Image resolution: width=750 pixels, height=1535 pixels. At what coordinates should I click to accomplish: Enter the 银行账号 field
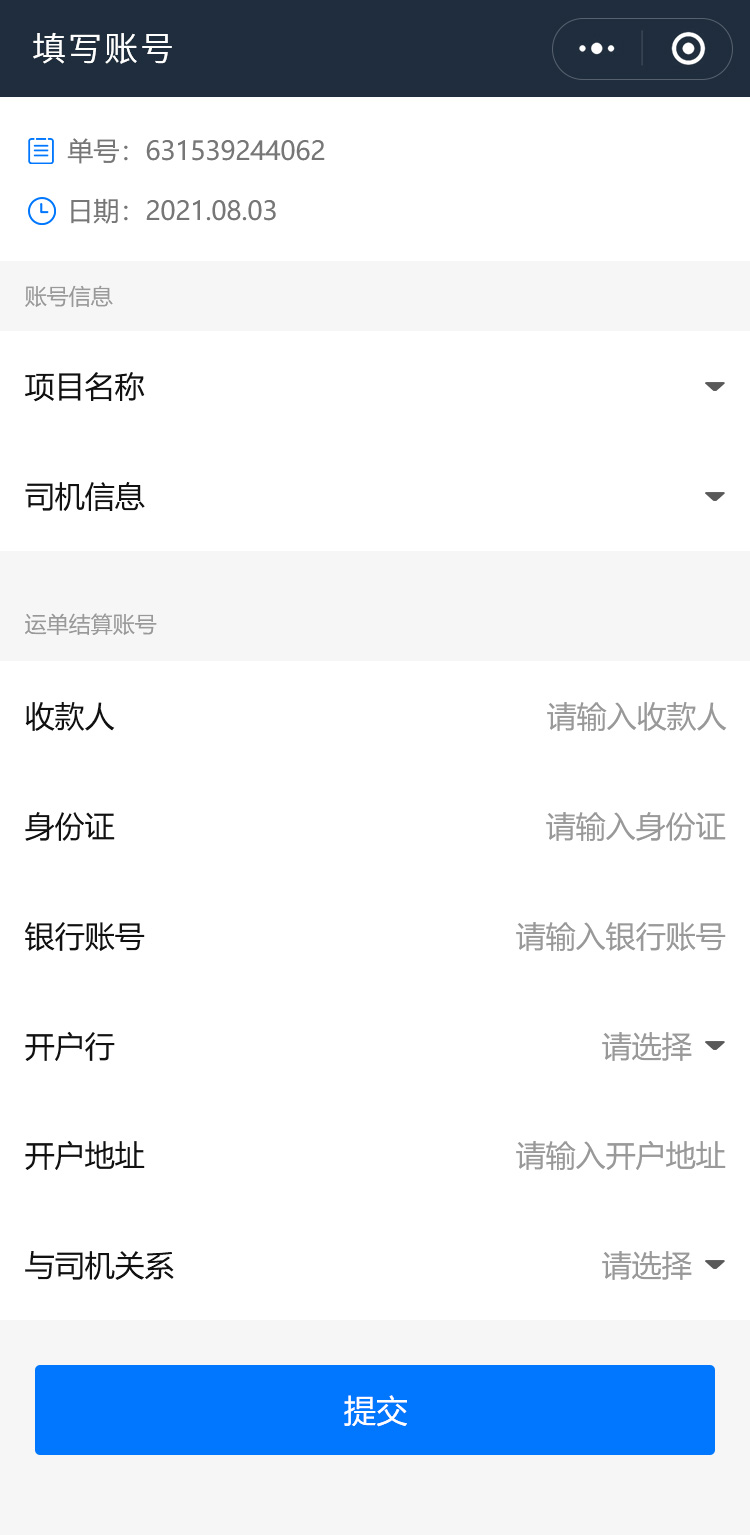(x=620, y=937)
